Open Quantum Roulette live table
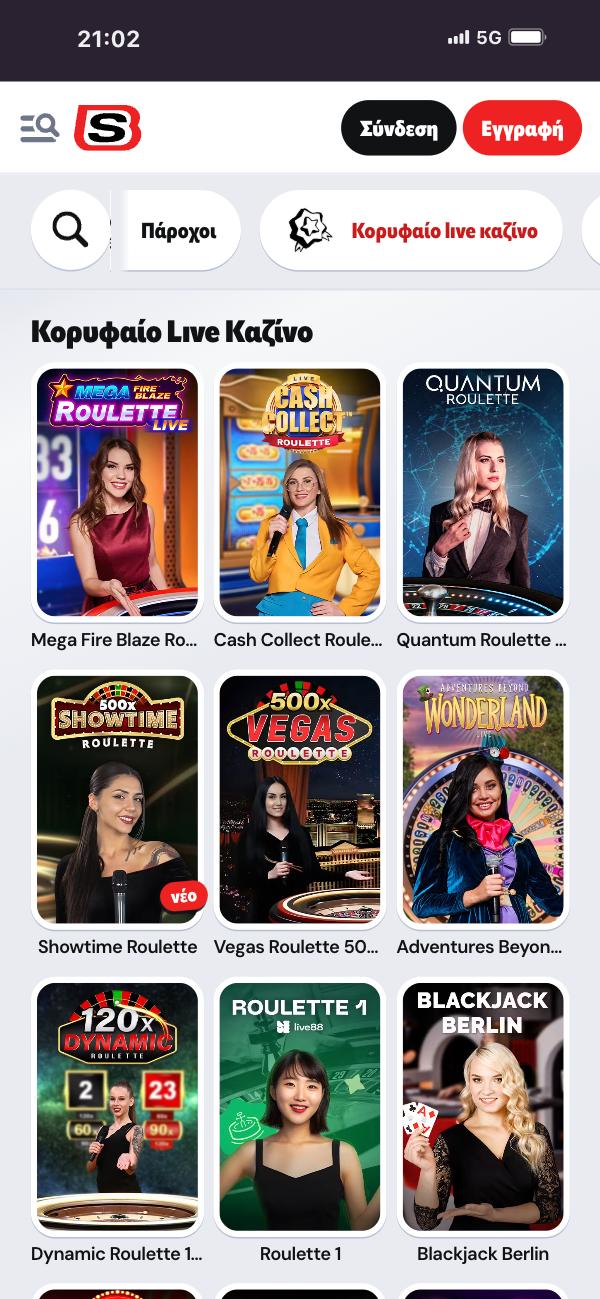The height and width of the screenshot is (1299, 600). click(483, 492)
